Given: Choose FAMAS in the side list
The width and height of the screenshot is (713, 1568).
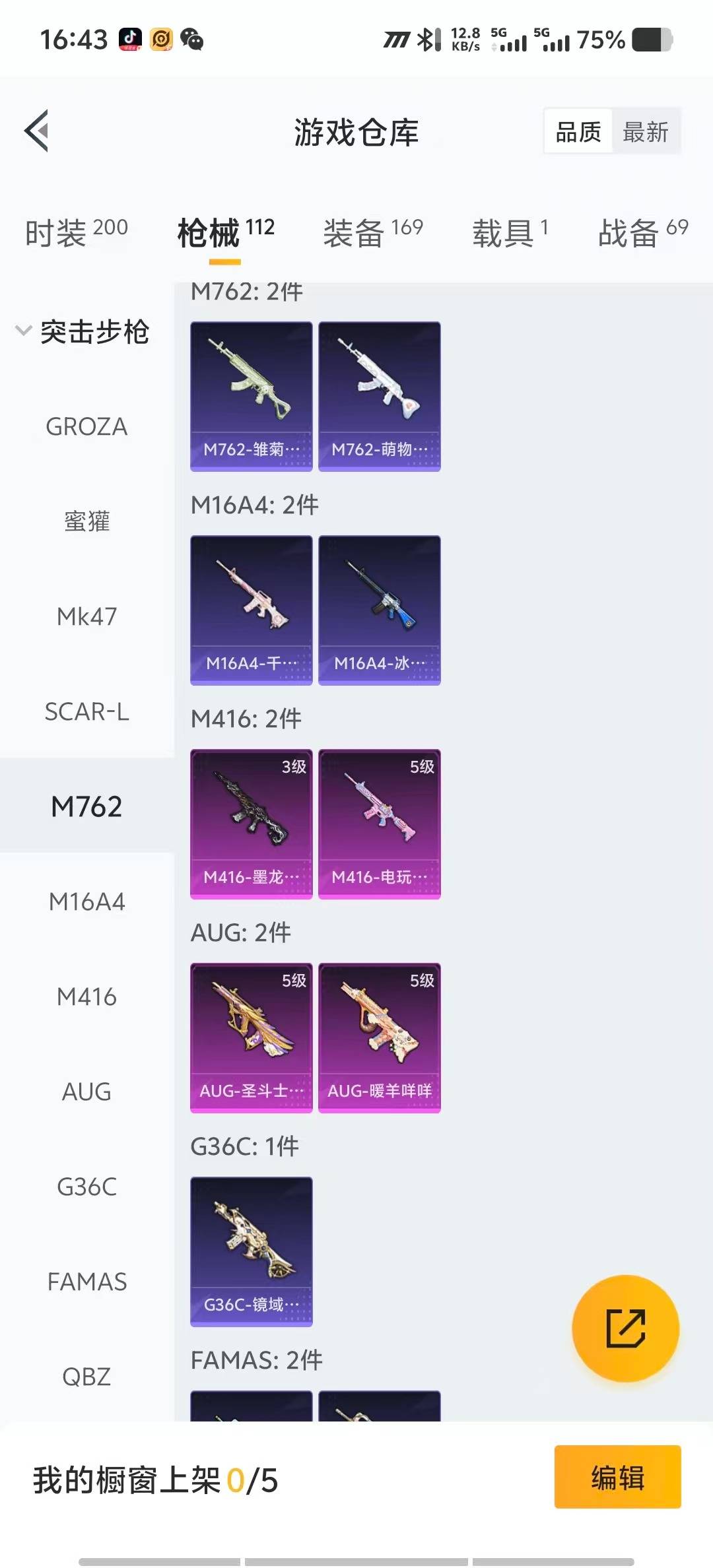Looking at the screenshot, I should point(86,1282).
